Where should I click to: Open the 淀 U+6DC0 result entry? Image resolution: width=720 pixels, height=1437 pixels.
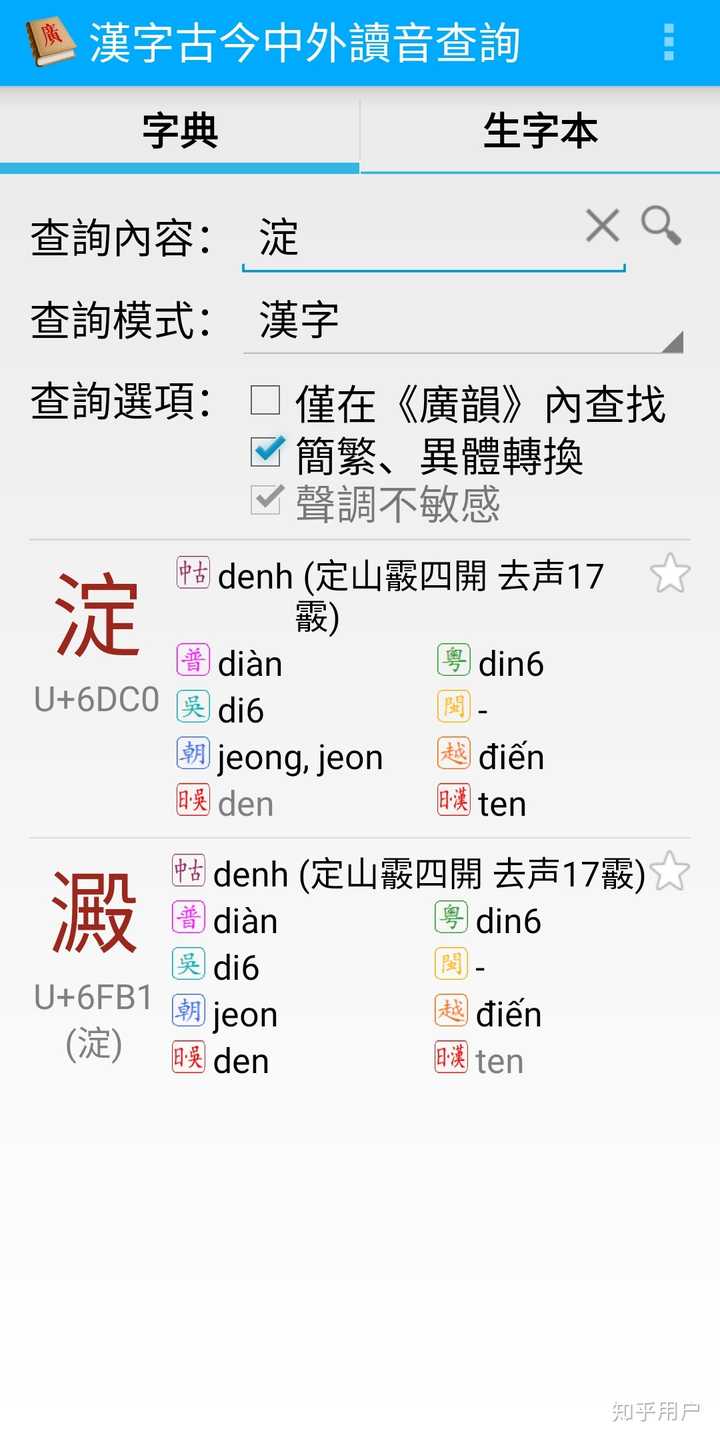click(x=360, y=689)
